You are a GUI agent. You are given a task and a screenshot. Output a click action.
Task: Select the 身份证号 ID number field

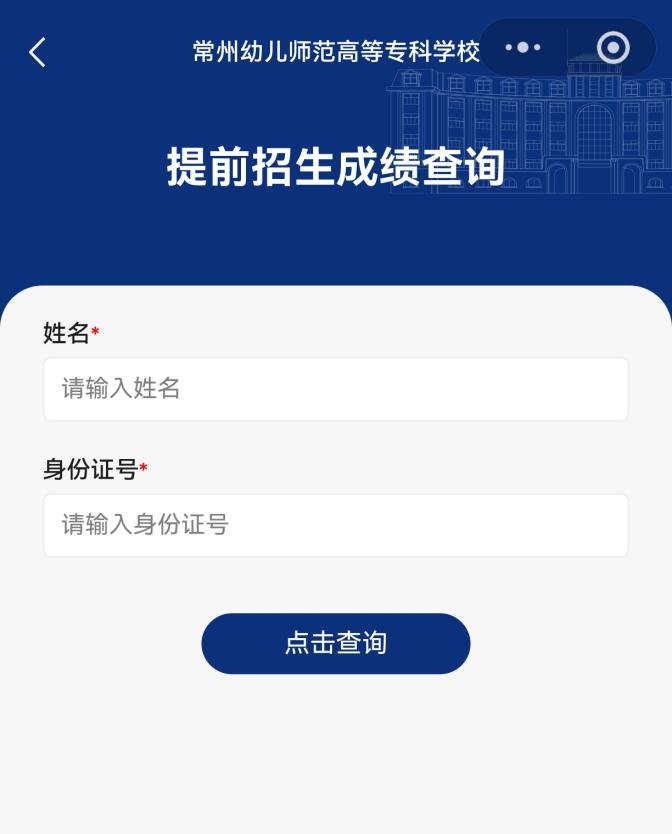(x=336, y=525)
